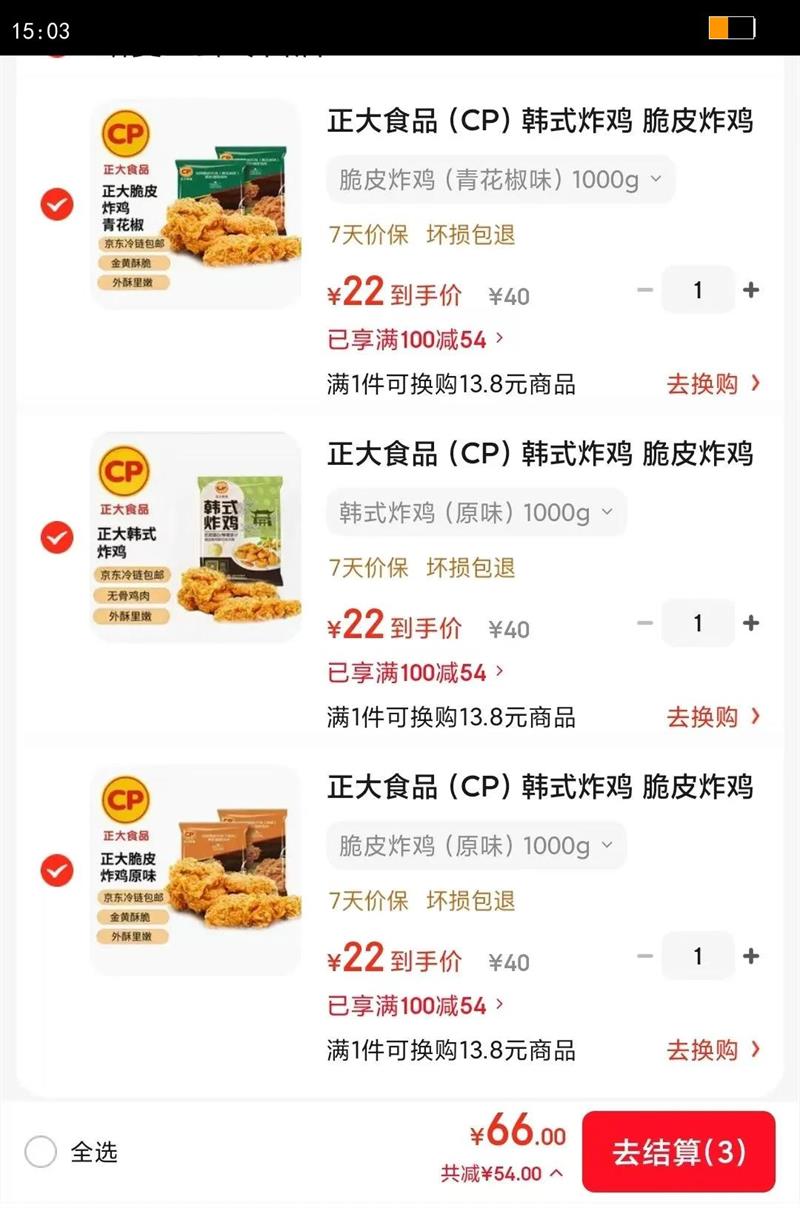
Task: Proceed to checkout with 去结算(3)
Action: (x=678, y=1152)
